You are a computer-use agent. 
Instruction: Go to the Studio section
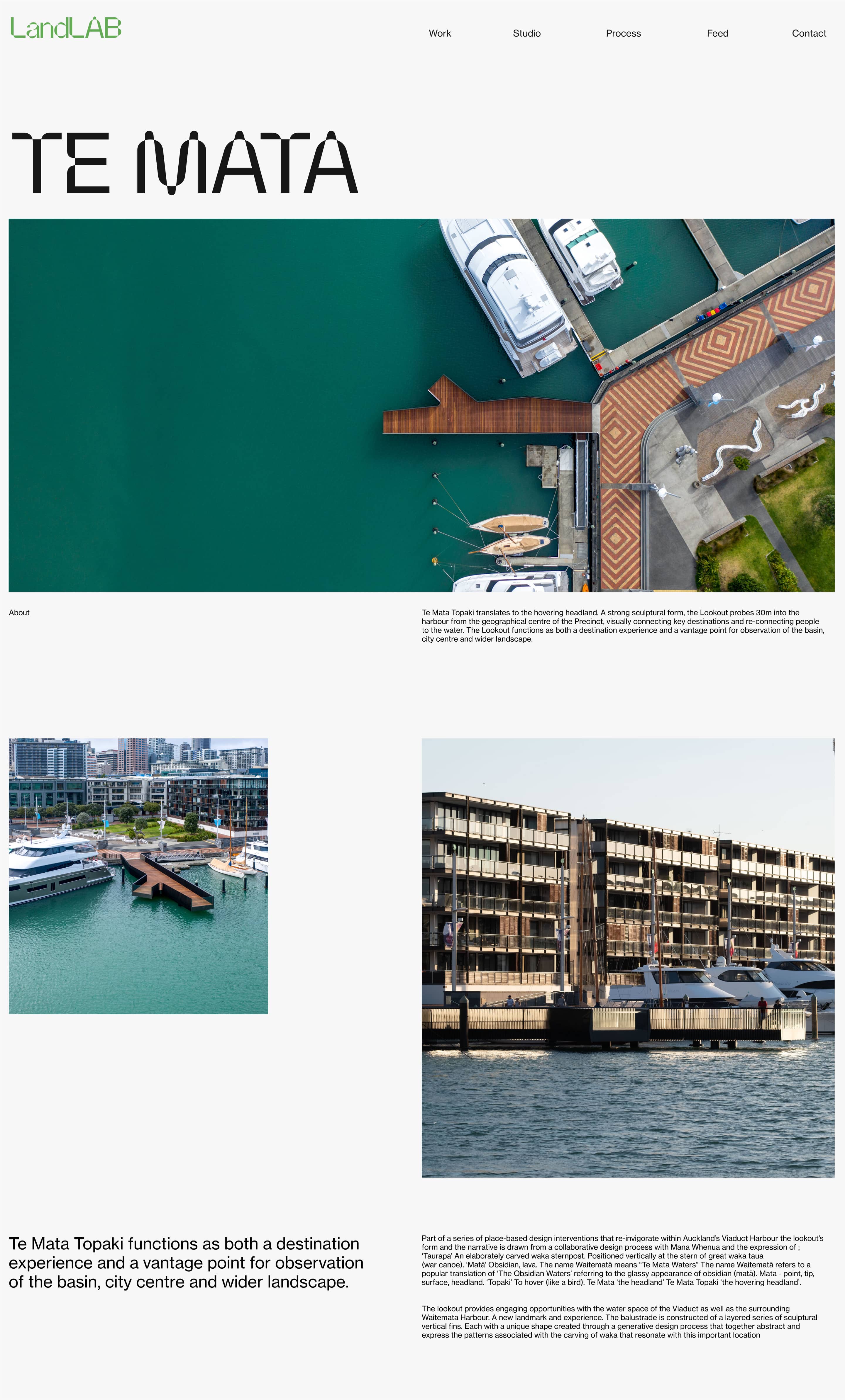pos(526,33)
